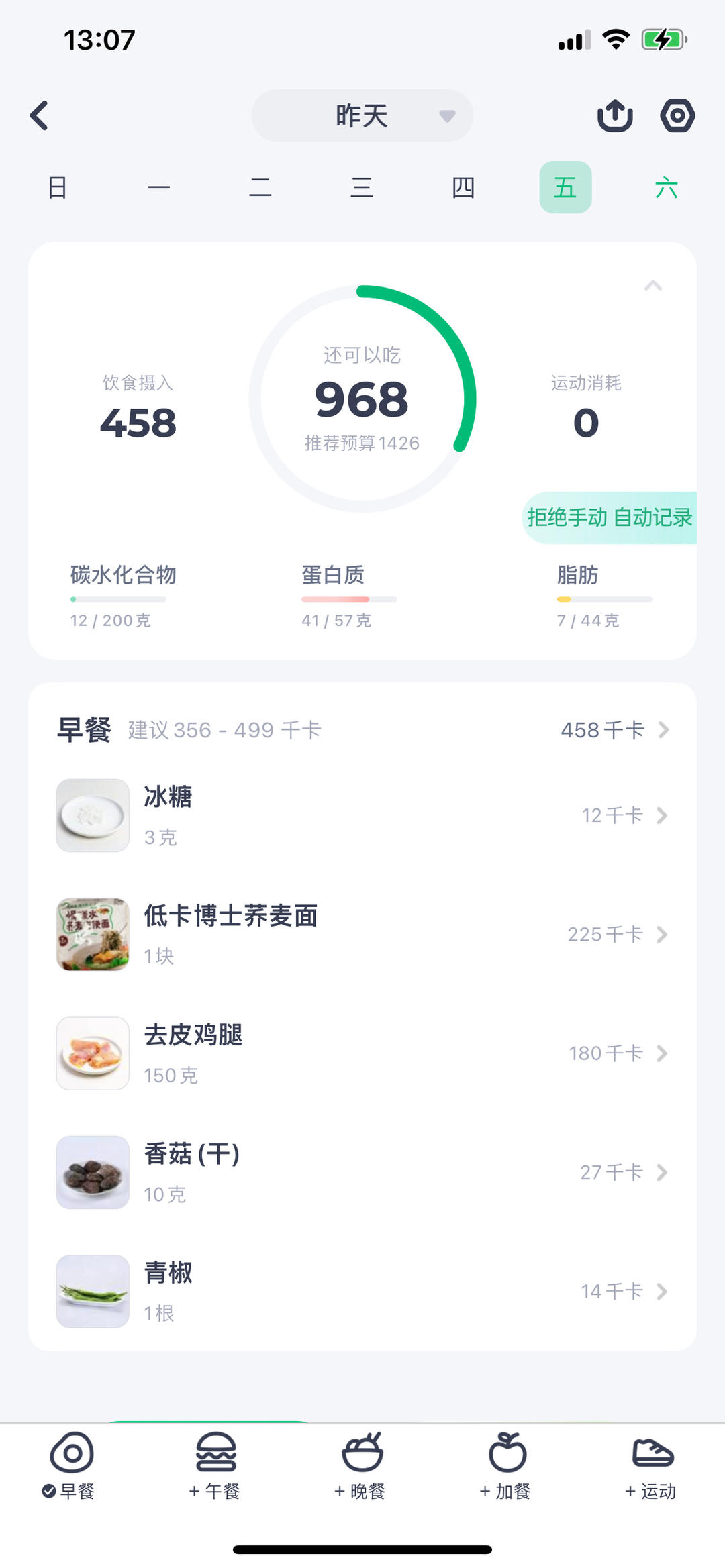The image size is (725, 1568).
Task: Open the 低卡博士荞麦面 entry
Action: pos(362,934)
